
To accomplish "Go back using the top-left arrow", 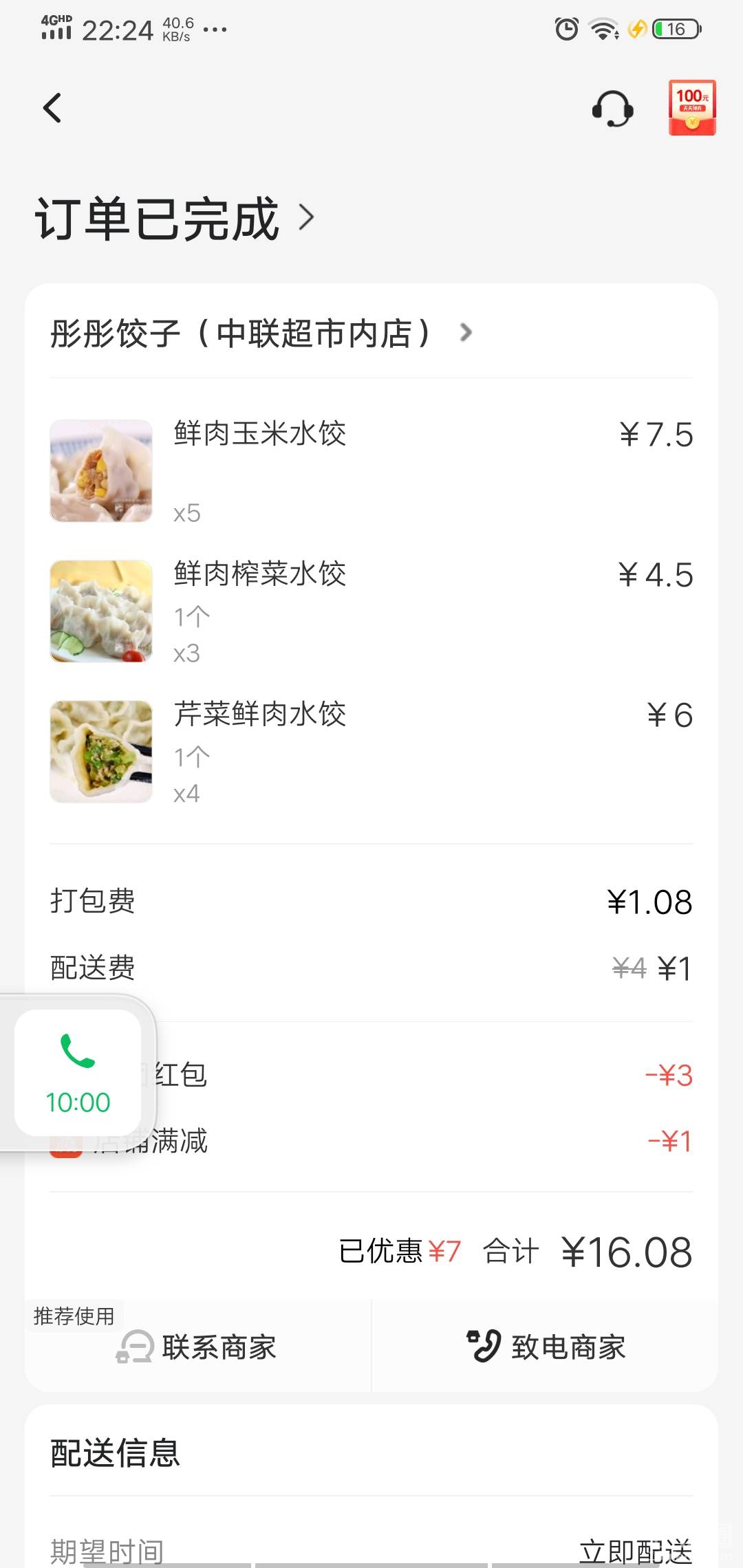I will click(x=52, y=108).
